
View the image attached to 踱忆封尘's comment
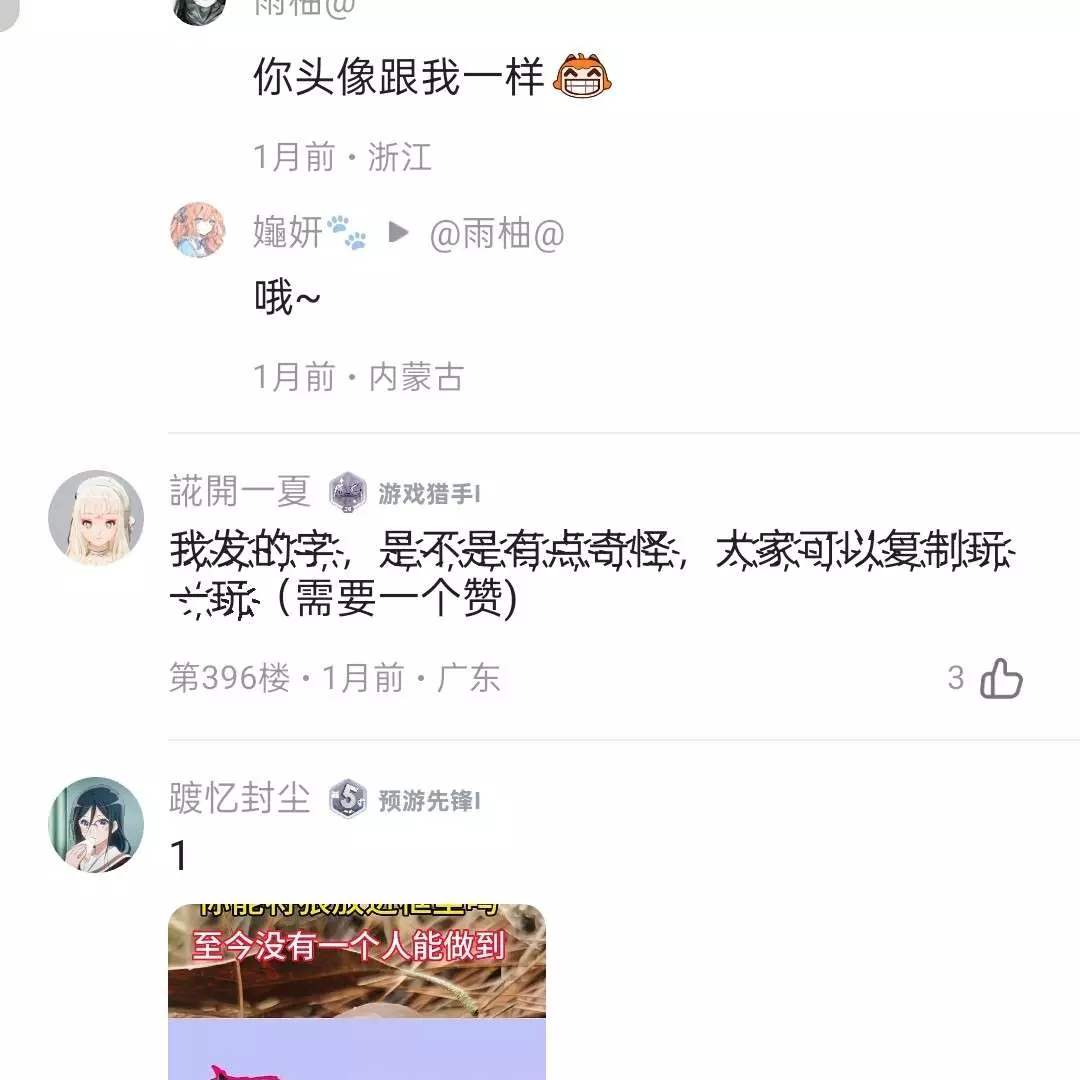(x=357, y=990)
